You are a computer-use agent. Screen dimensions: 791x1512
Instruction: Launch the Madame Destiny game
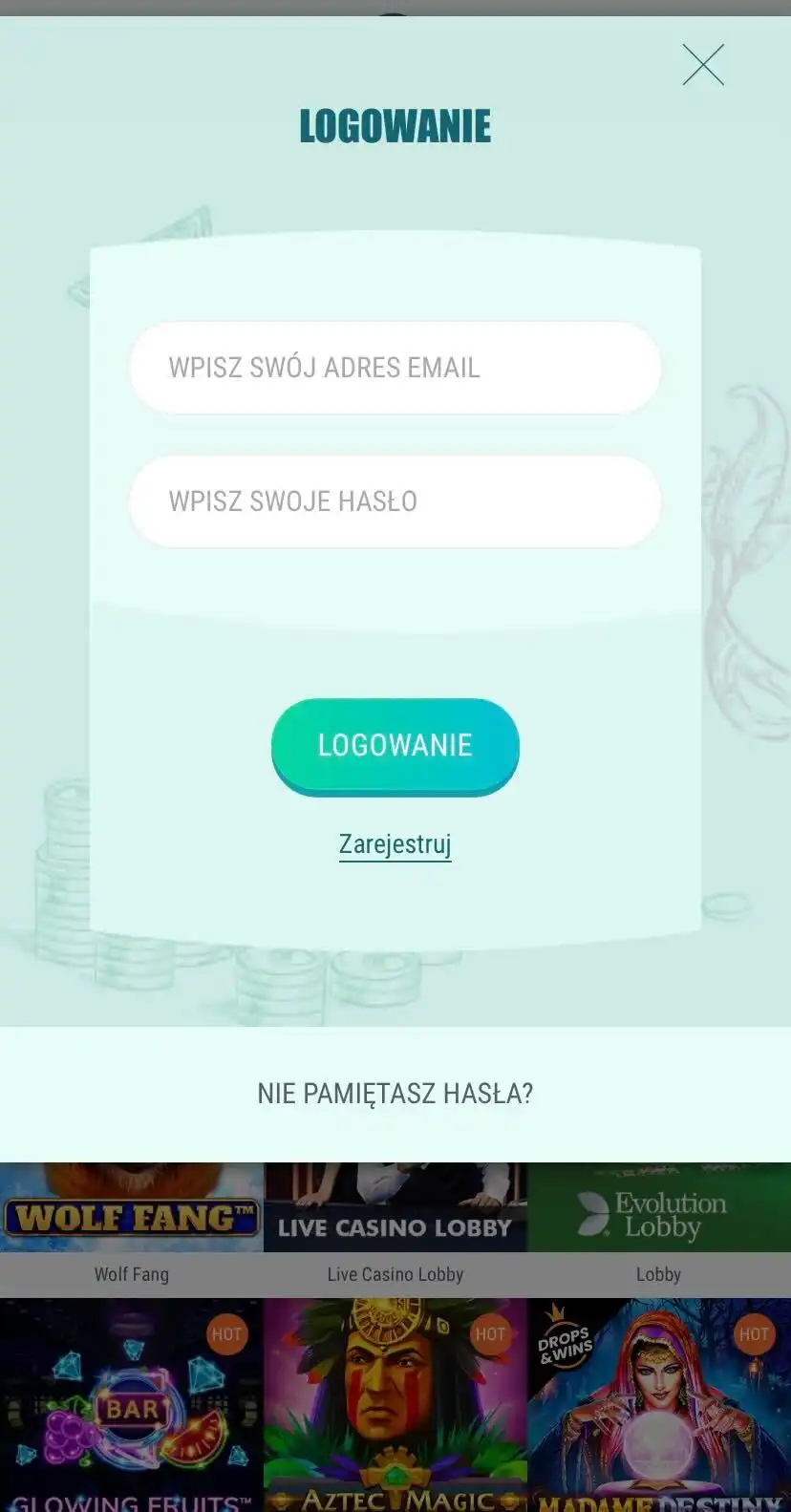point(658,1404)
